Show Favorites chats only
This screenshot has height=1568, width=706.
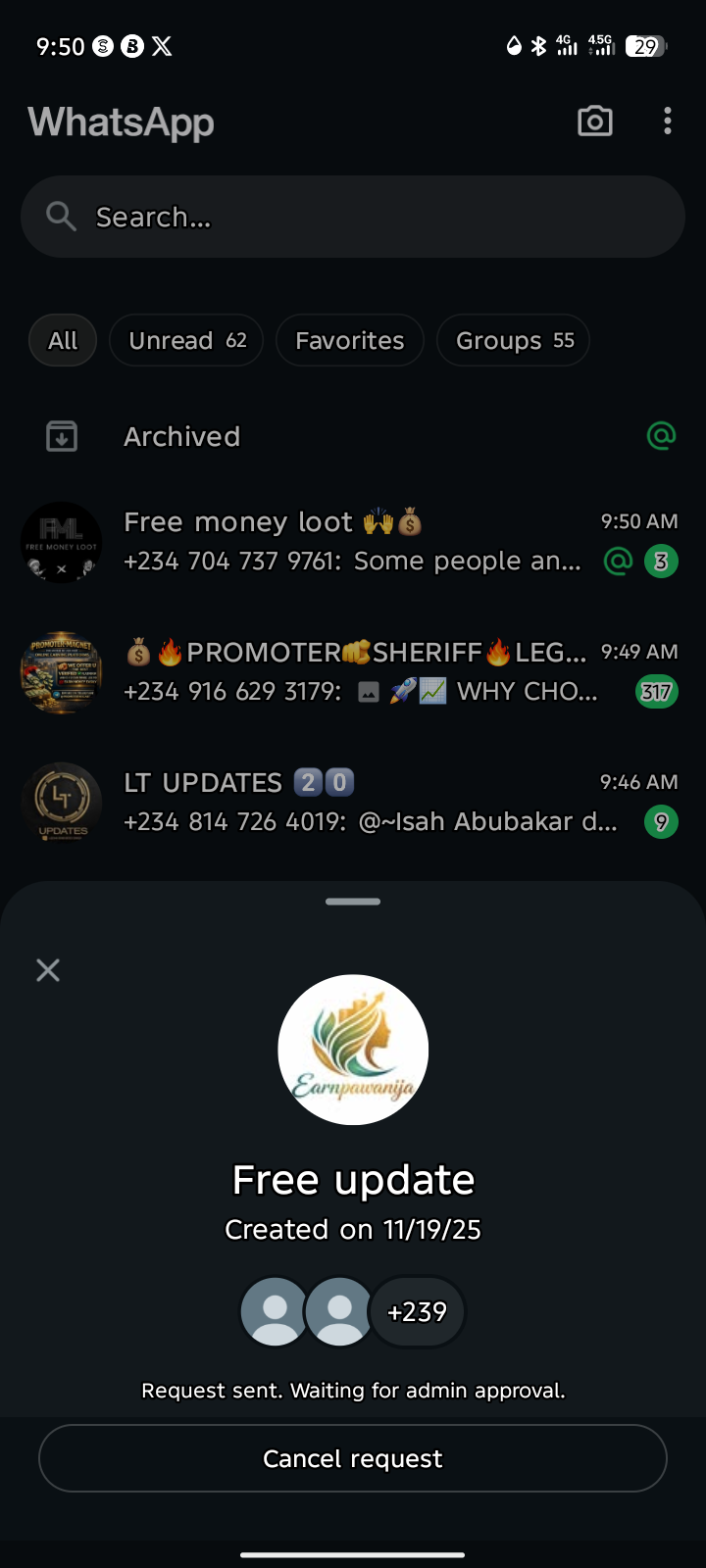349,340
